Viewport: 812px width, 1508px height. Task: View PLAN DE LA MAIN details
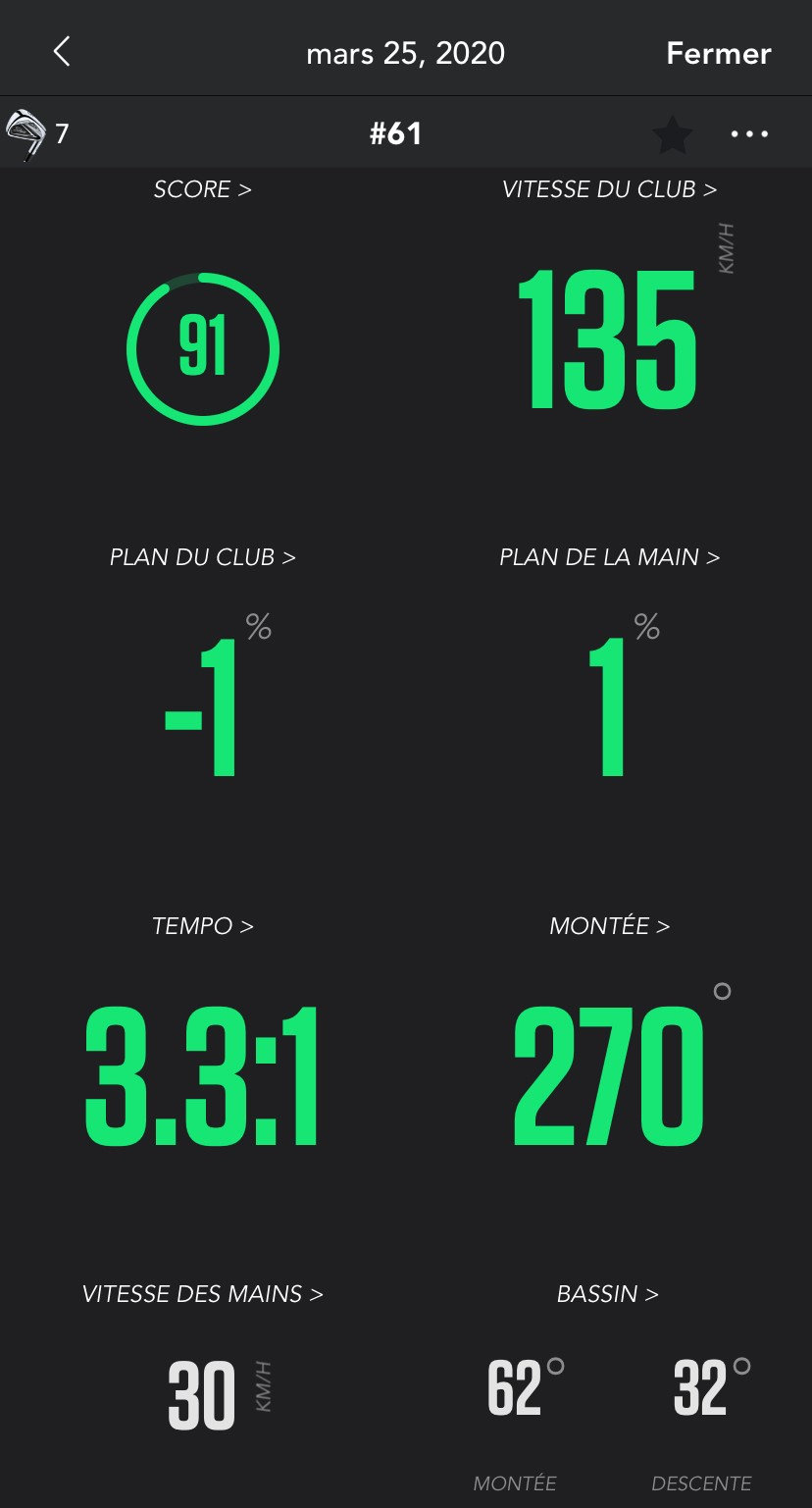click(609, 557)
